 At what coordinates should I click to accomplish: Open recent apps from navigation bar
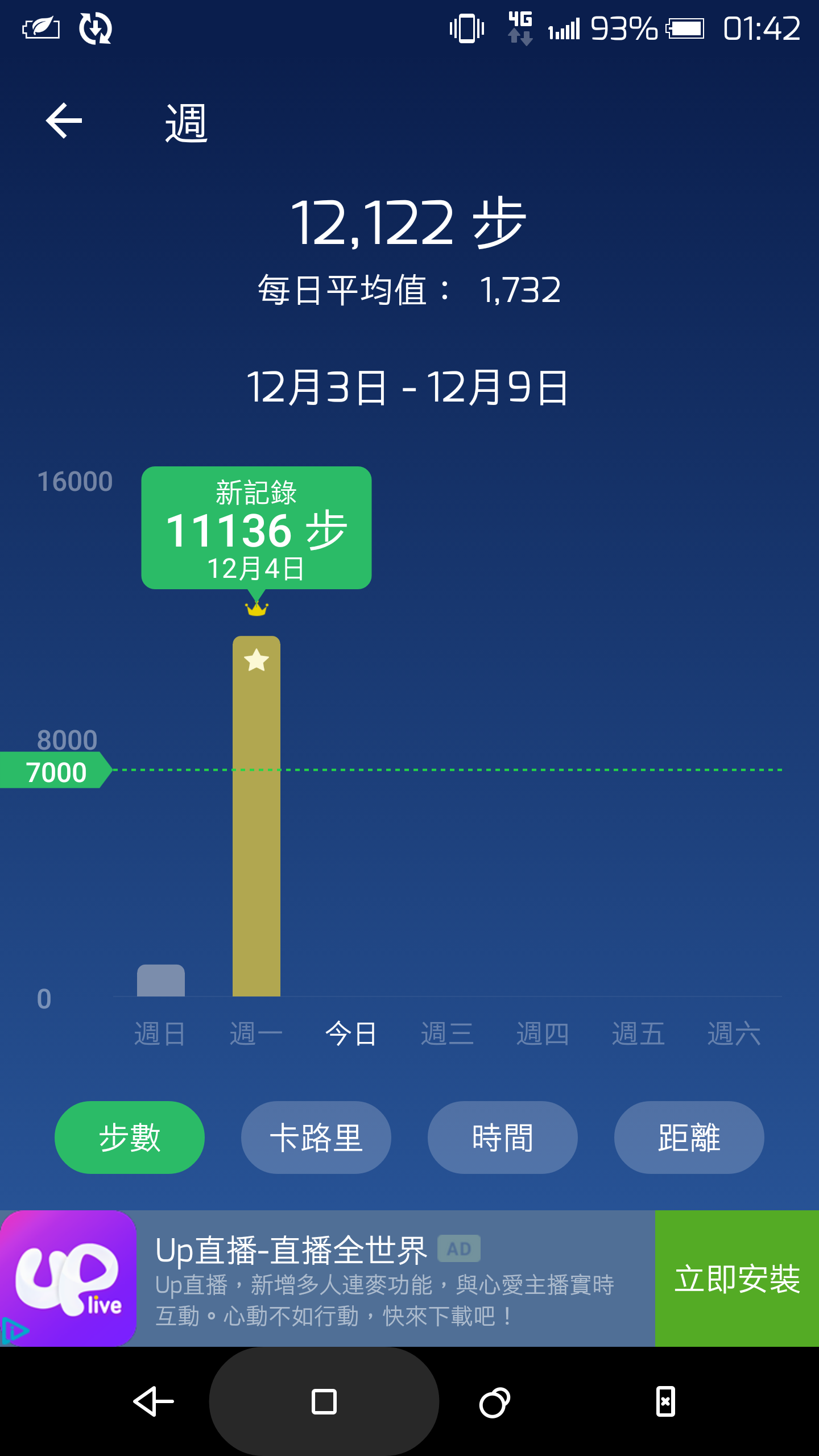click(x=494, y=1402)
